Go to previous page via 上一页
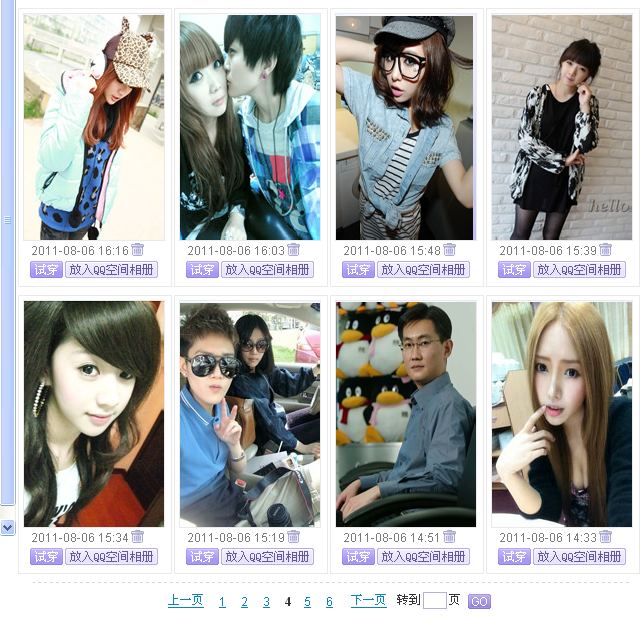Image resolution: width=644 pixels, height=618 pixels. [x=185, y=601]
